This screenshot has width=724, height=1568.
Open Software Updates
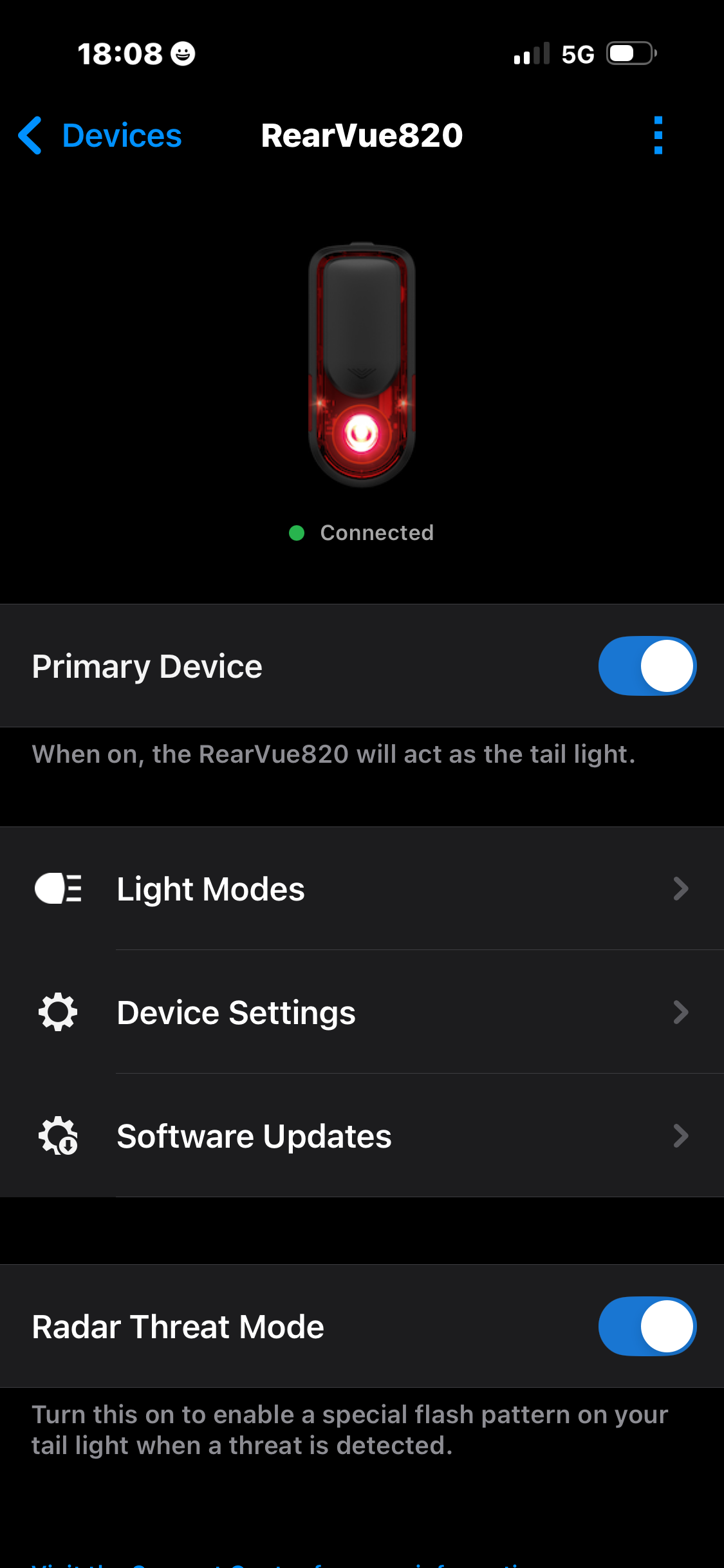click(362, 1136)
